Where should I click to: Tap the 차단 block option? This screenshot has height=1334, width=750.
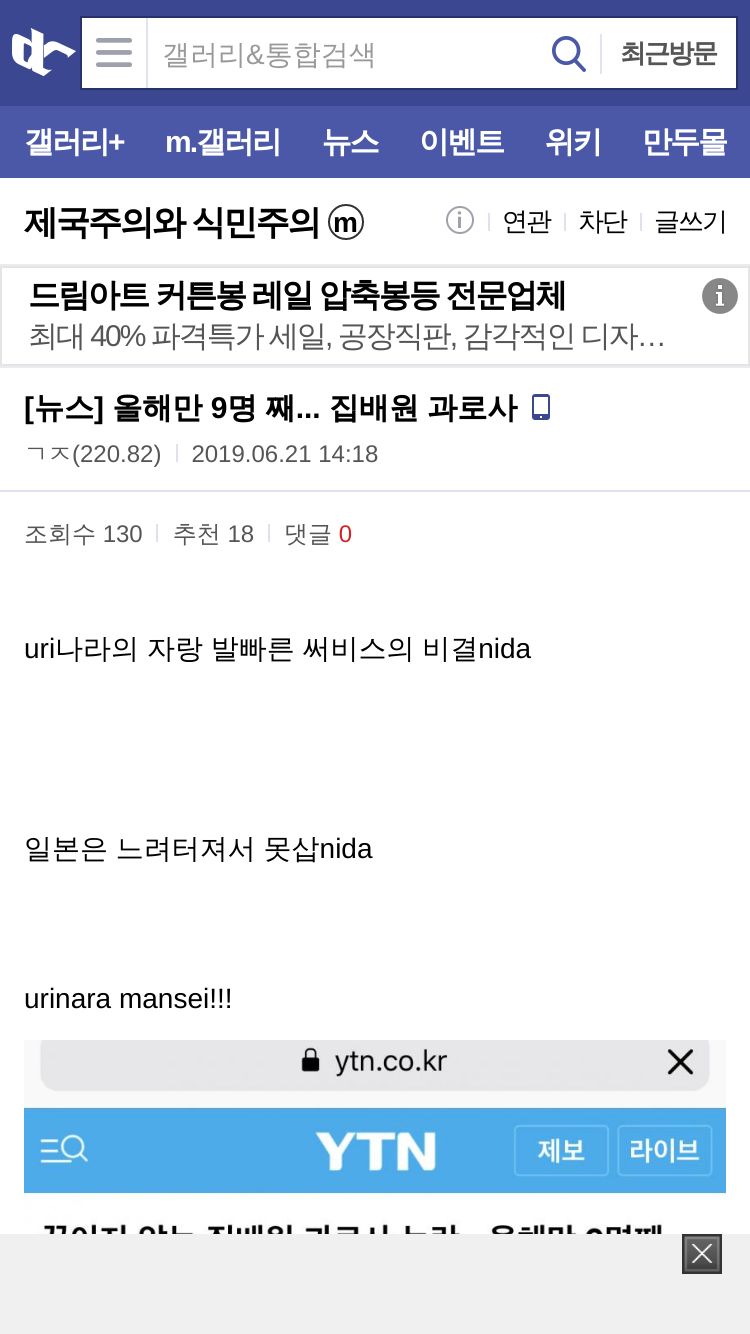point(603,221)
